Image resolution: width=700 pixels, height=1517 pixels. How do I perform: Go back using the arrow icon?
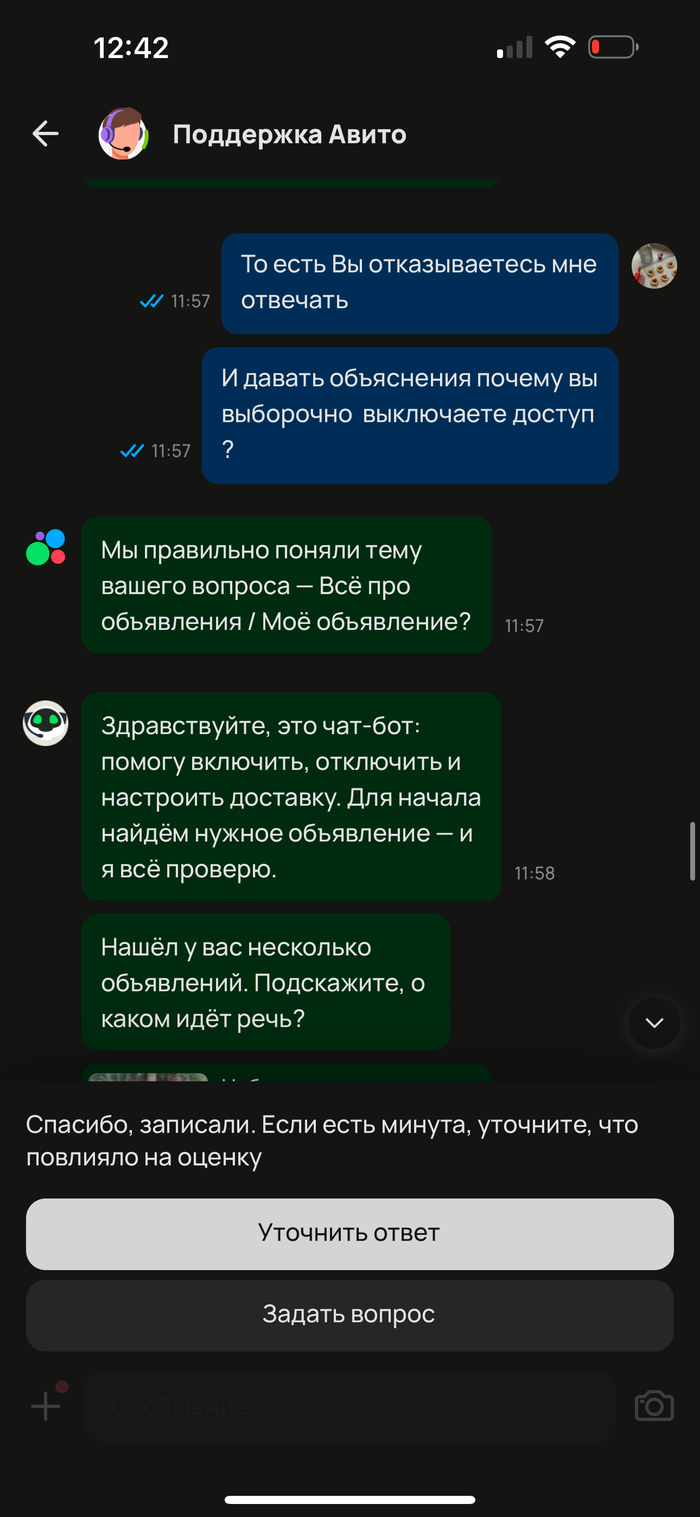click(x=45, y=134)
